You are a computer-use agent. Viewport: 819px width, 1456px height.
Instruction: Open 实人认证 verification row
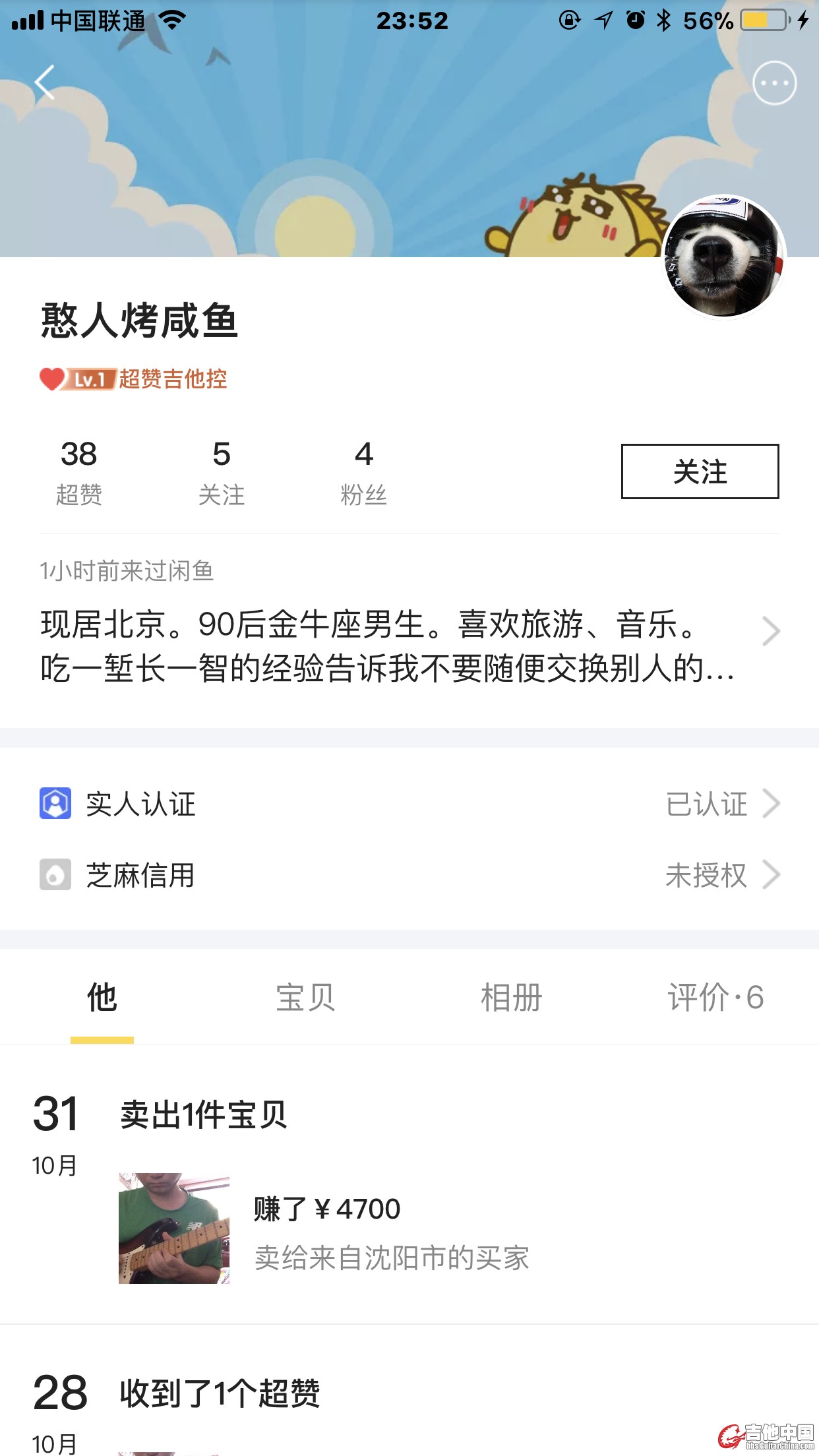[409, 804]
